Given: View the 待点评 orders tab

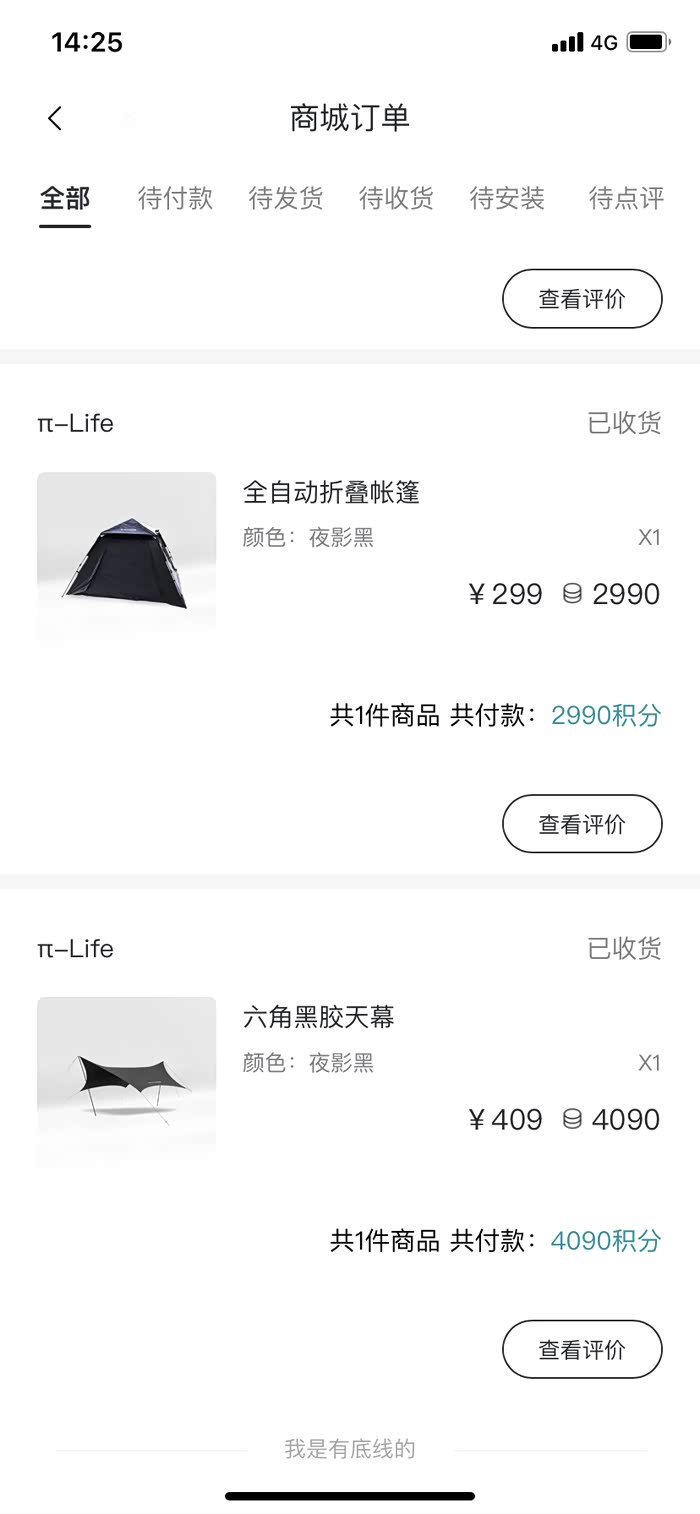Looking at the screenshot, I should (x=626, y=199).
